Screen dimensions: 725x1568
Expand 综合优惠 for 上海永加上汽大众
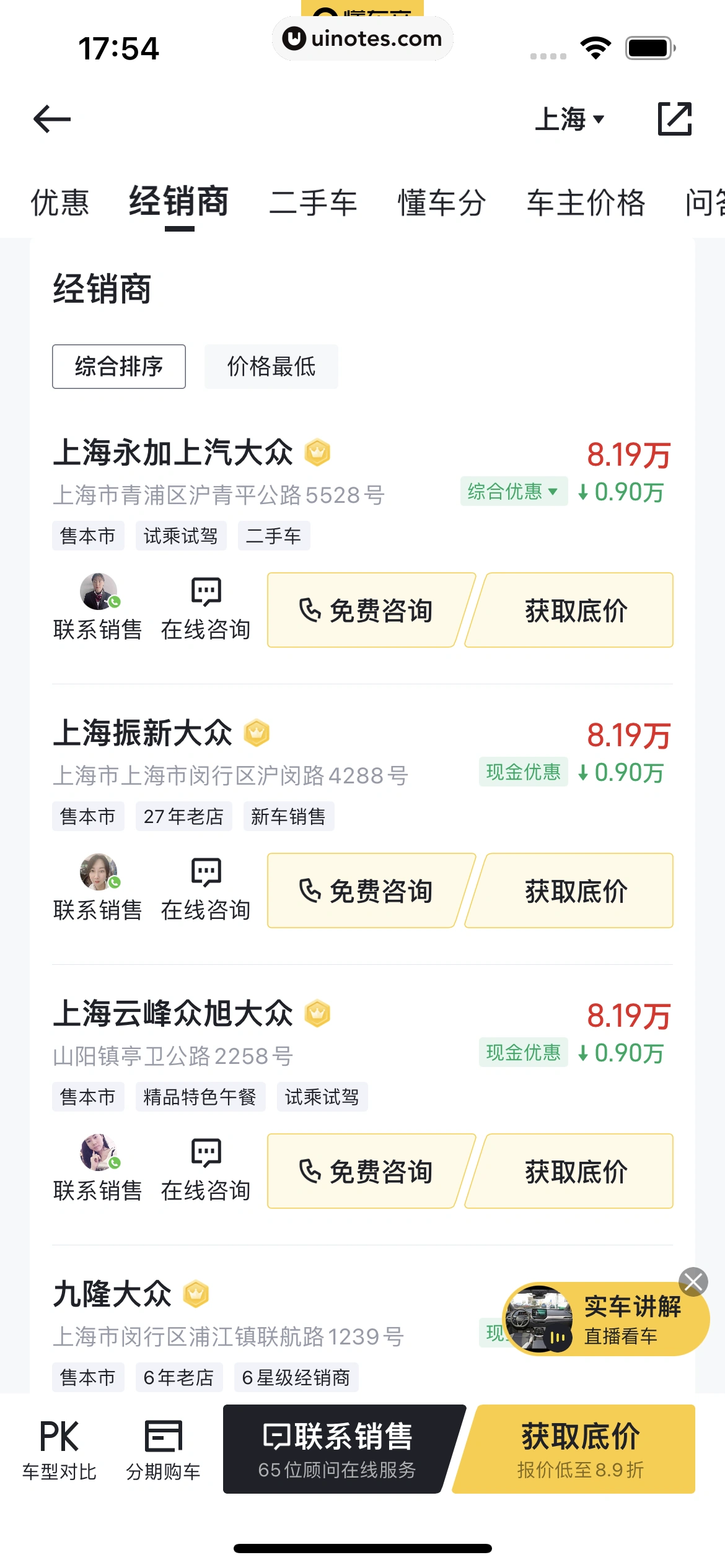pos(513,492)
